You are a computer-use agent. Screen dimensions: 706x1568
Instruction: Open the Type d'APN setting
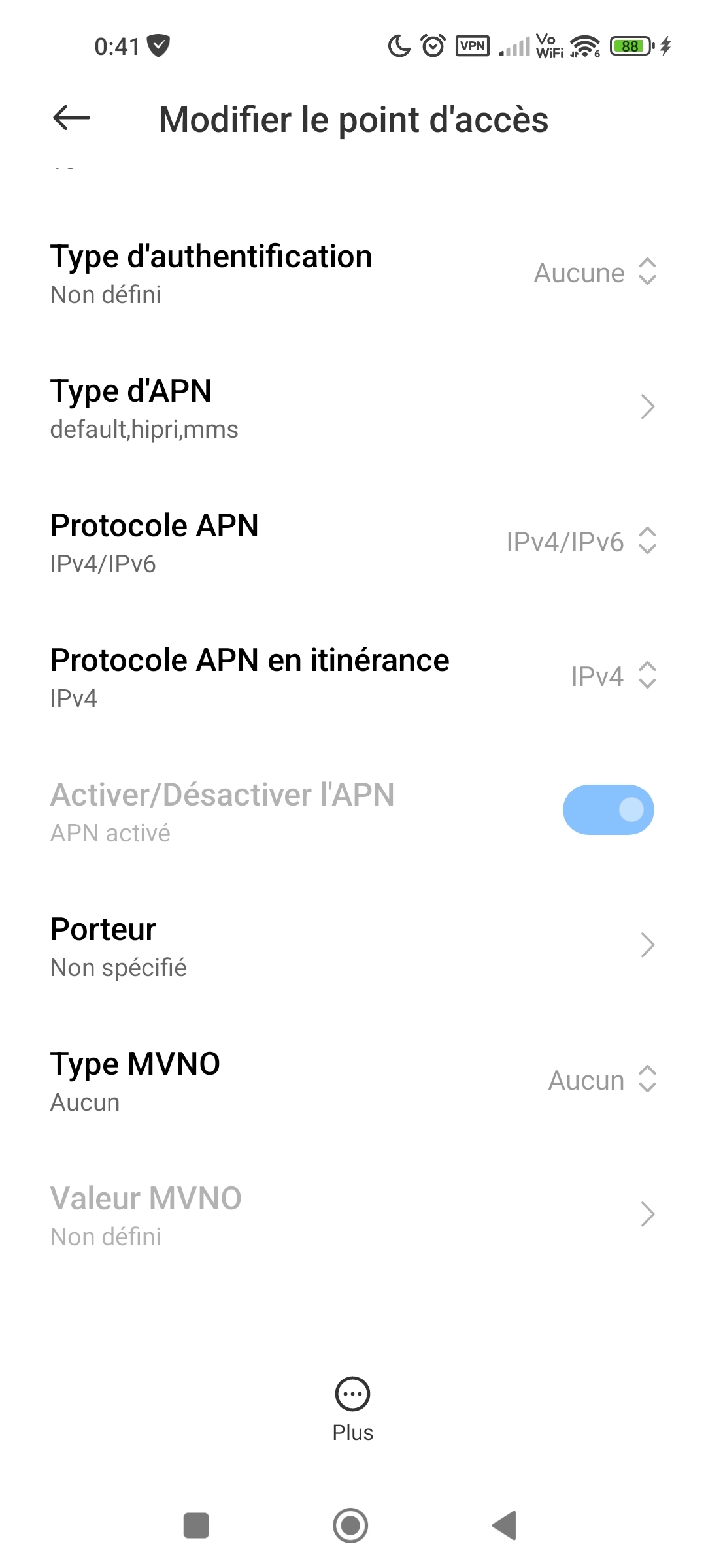point(353,407)
